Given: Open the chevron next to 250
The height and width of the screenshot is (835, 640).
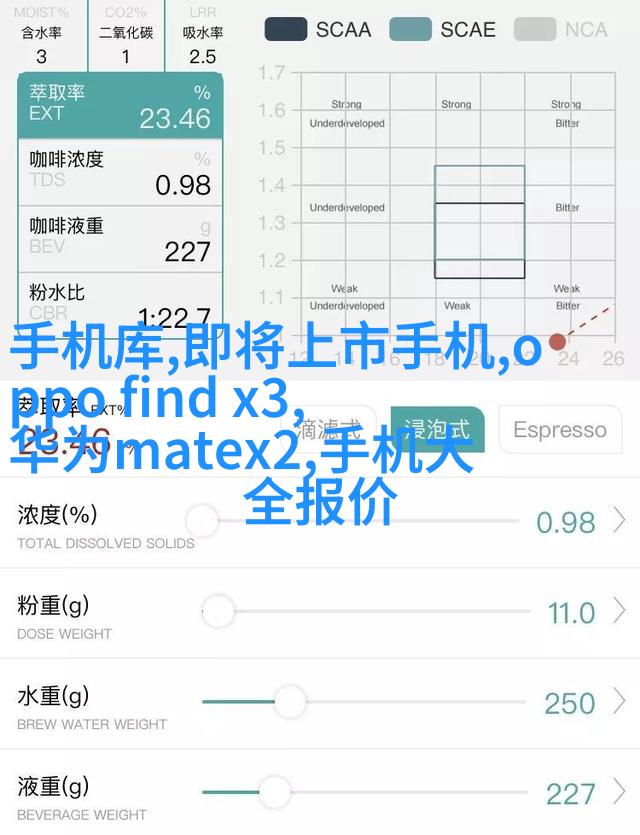Looking at the screenshot, I should coord(619,702).
